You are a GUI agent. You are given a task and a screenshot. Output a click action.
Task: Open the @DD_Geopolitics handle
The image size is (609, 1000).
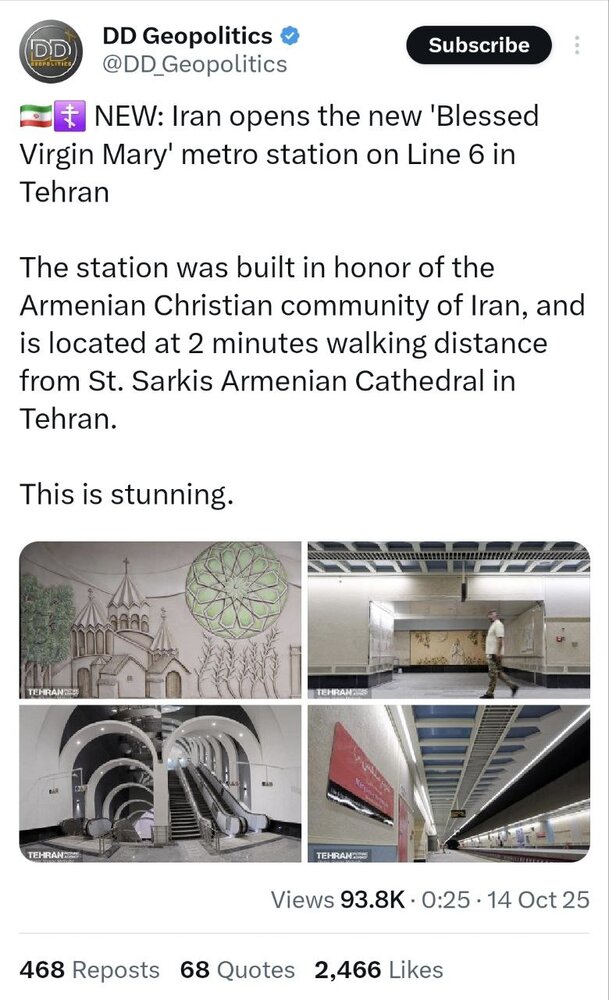click(195, 64)
